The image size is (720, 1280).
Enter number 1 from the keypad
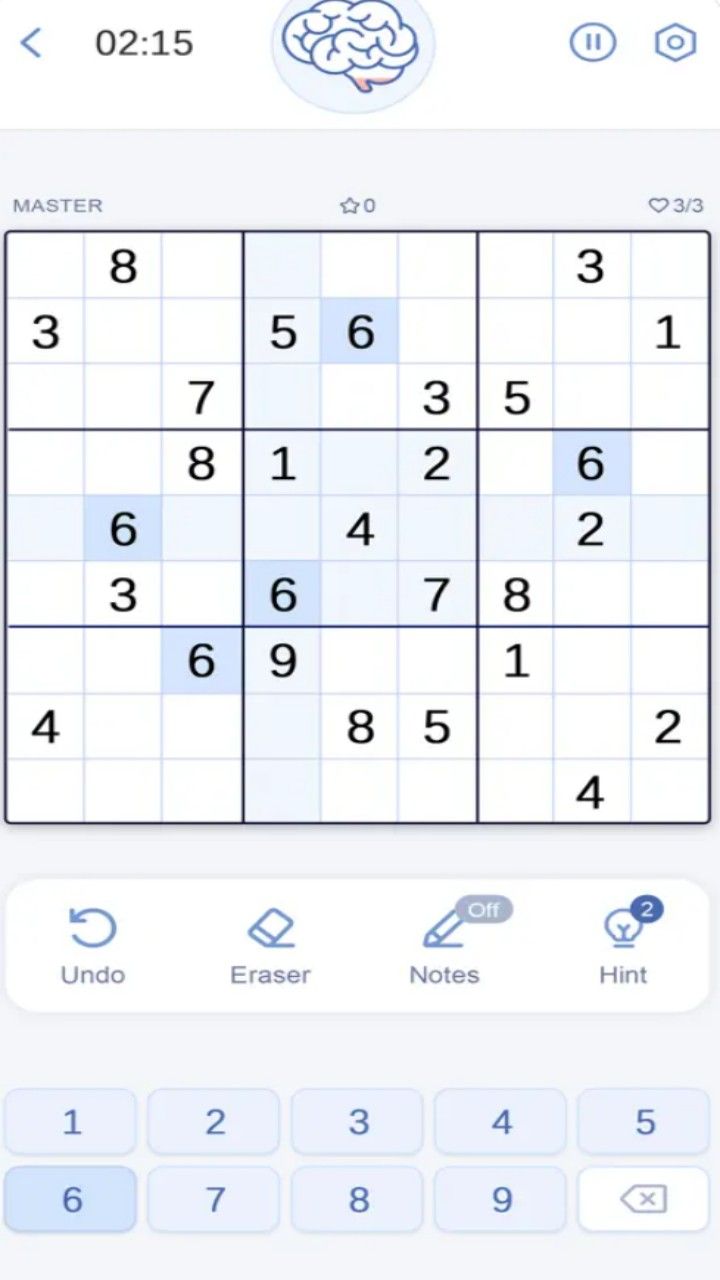pyautogui.click(x=71, y=1122)
